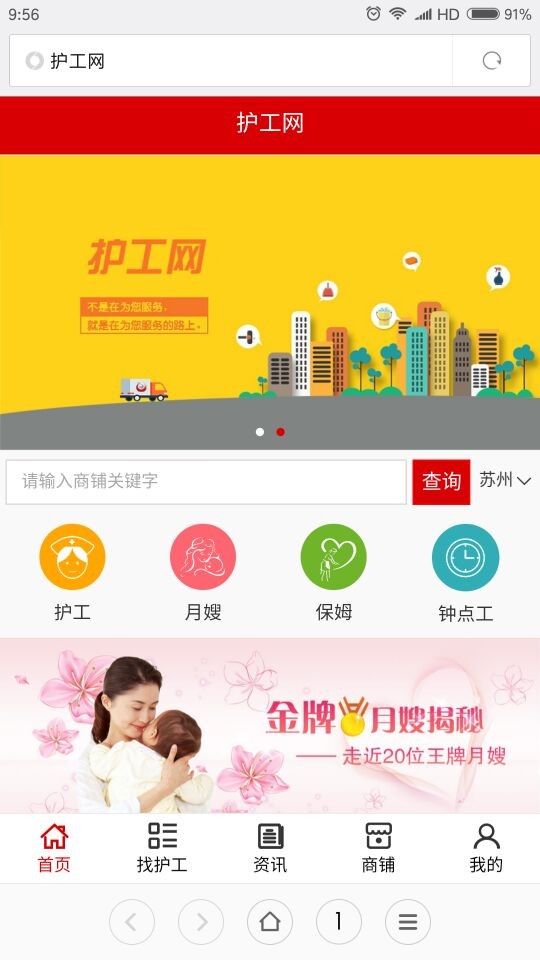Reload the page with the refresh icon

[x=492, y=61]
